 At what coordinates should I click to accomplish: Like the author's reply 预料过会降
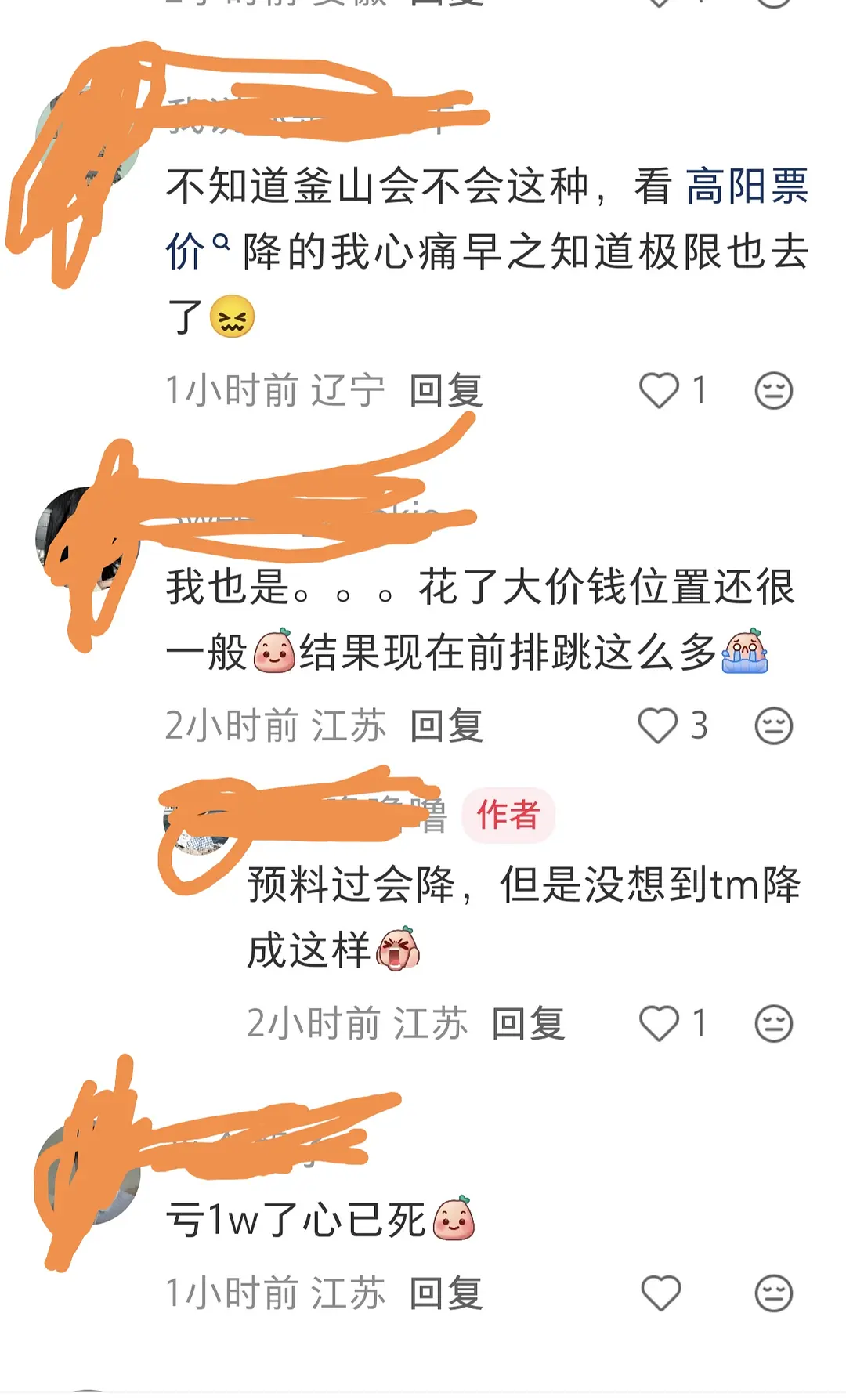pos(659,1023)
